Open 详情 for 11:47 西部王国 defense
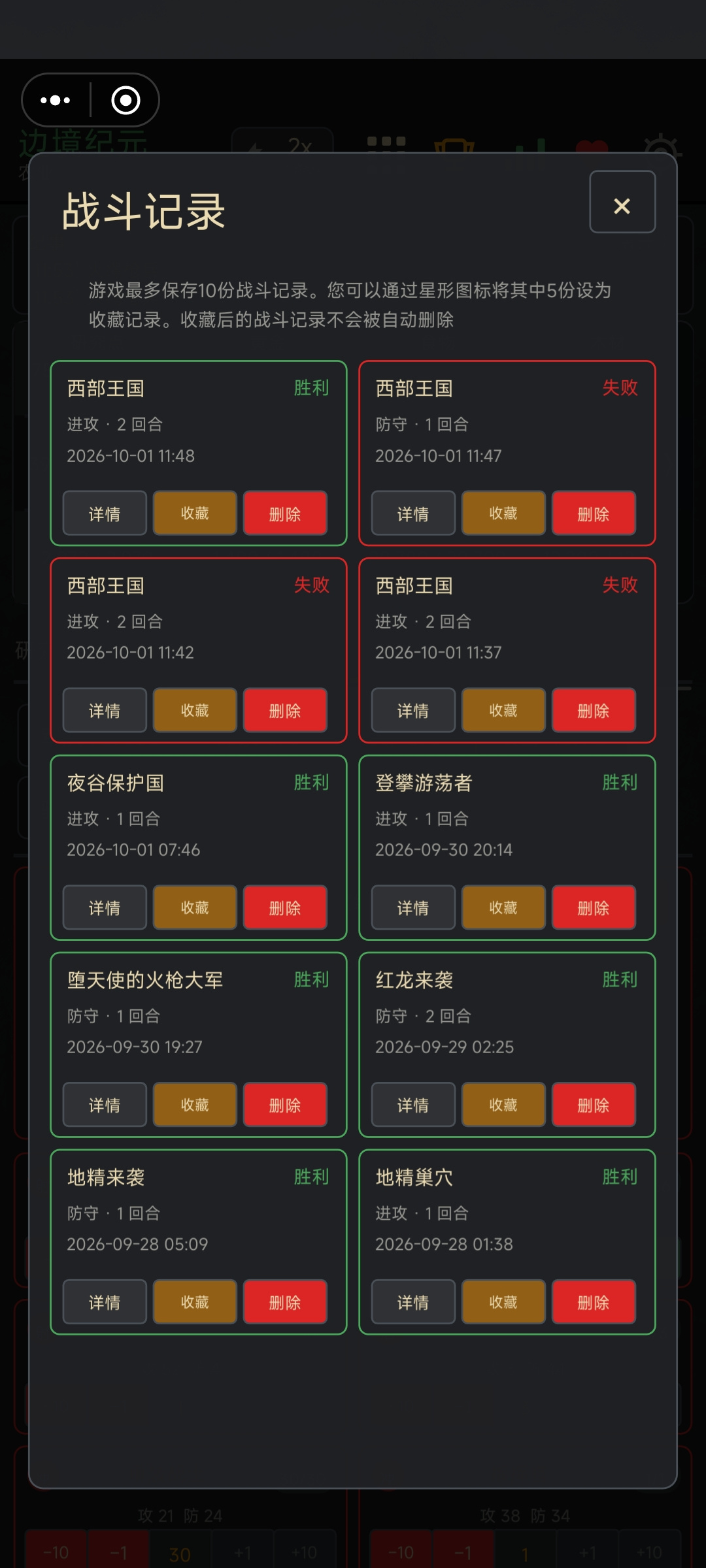706x1568 pixels. (413, 514)
